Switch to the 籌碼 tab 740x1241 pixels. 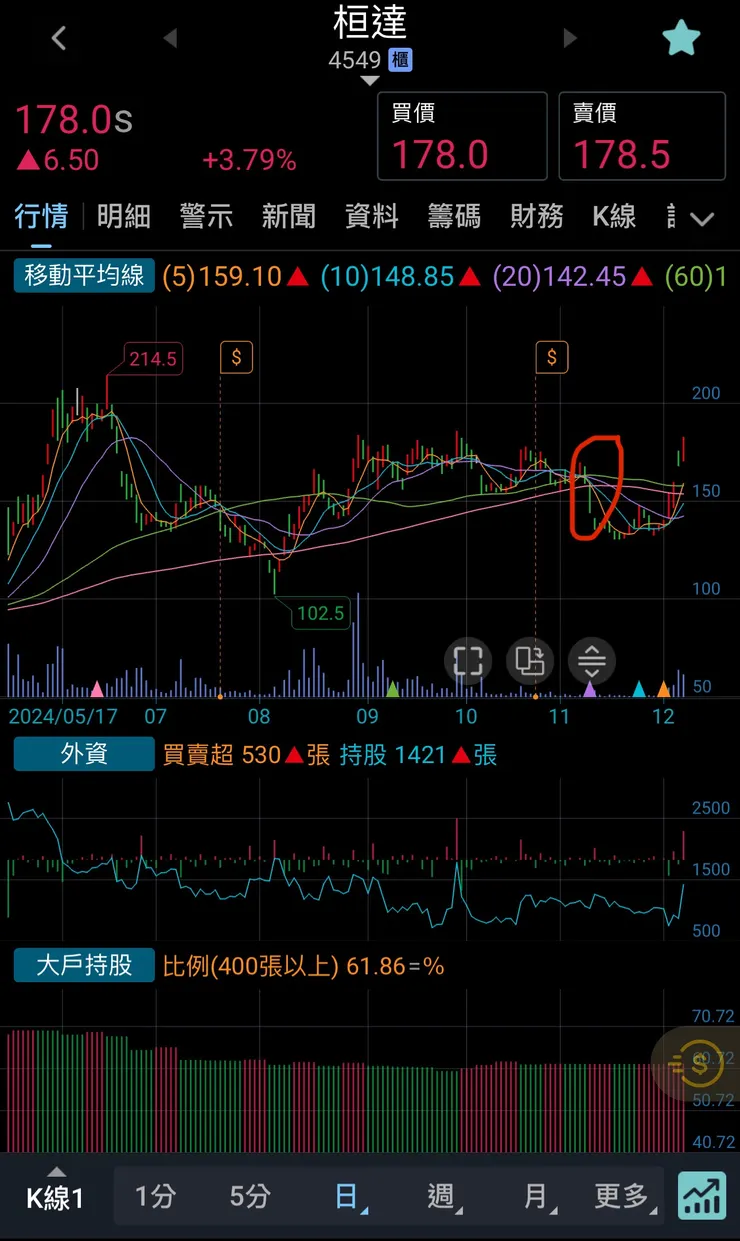(x=453, y=217)
